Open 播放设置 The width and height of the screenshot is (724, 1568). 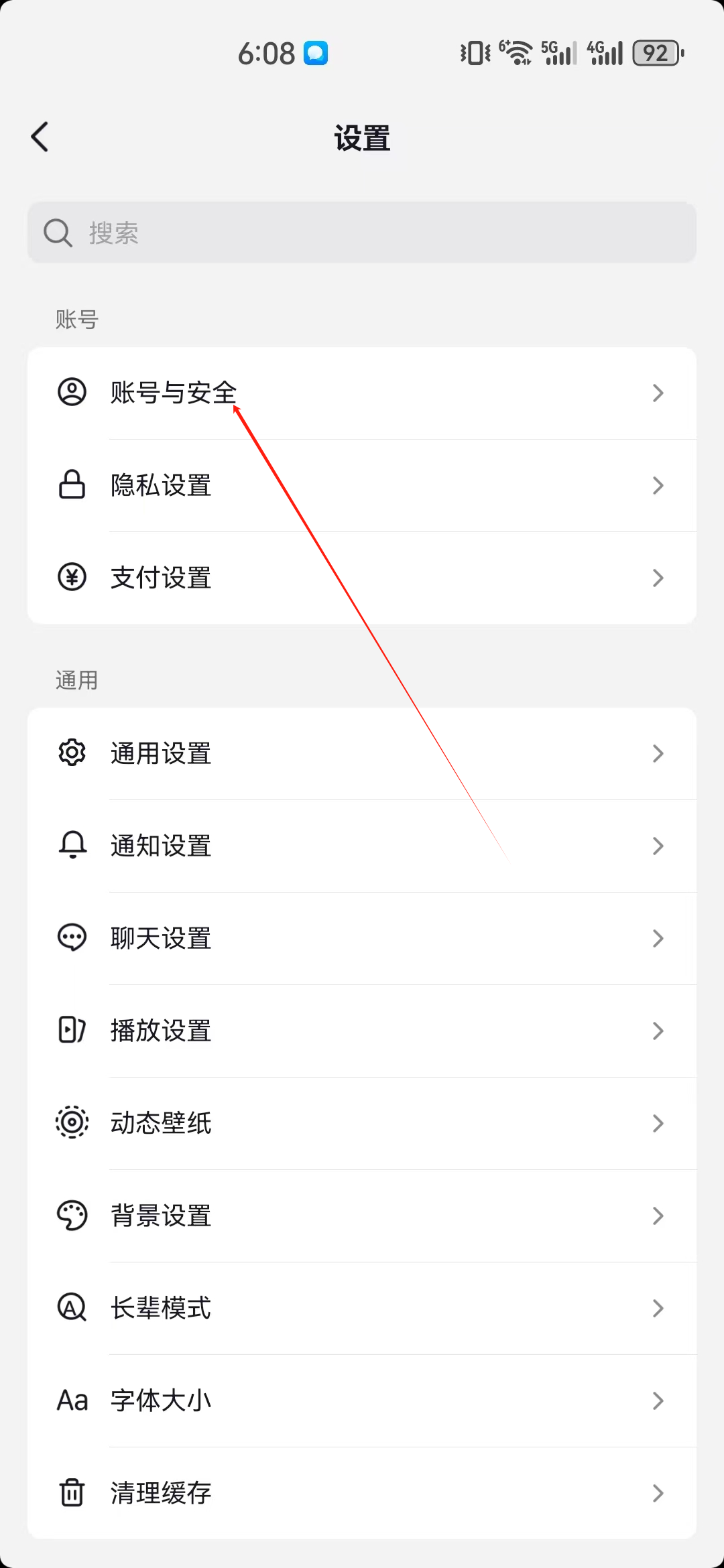[x=362, y=1031]
